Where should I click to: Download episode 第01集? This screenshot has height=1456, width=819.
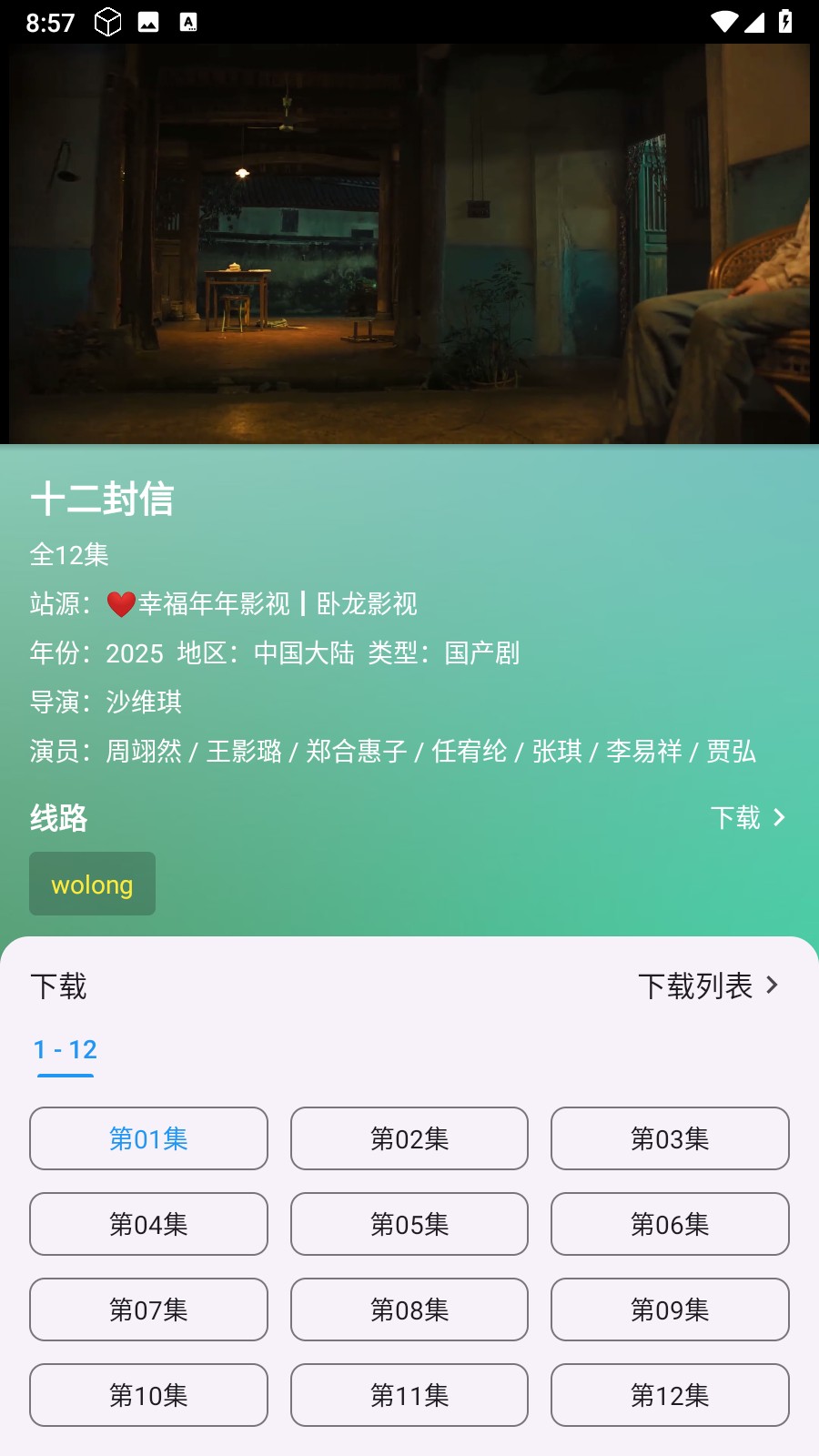point(148,1138)
